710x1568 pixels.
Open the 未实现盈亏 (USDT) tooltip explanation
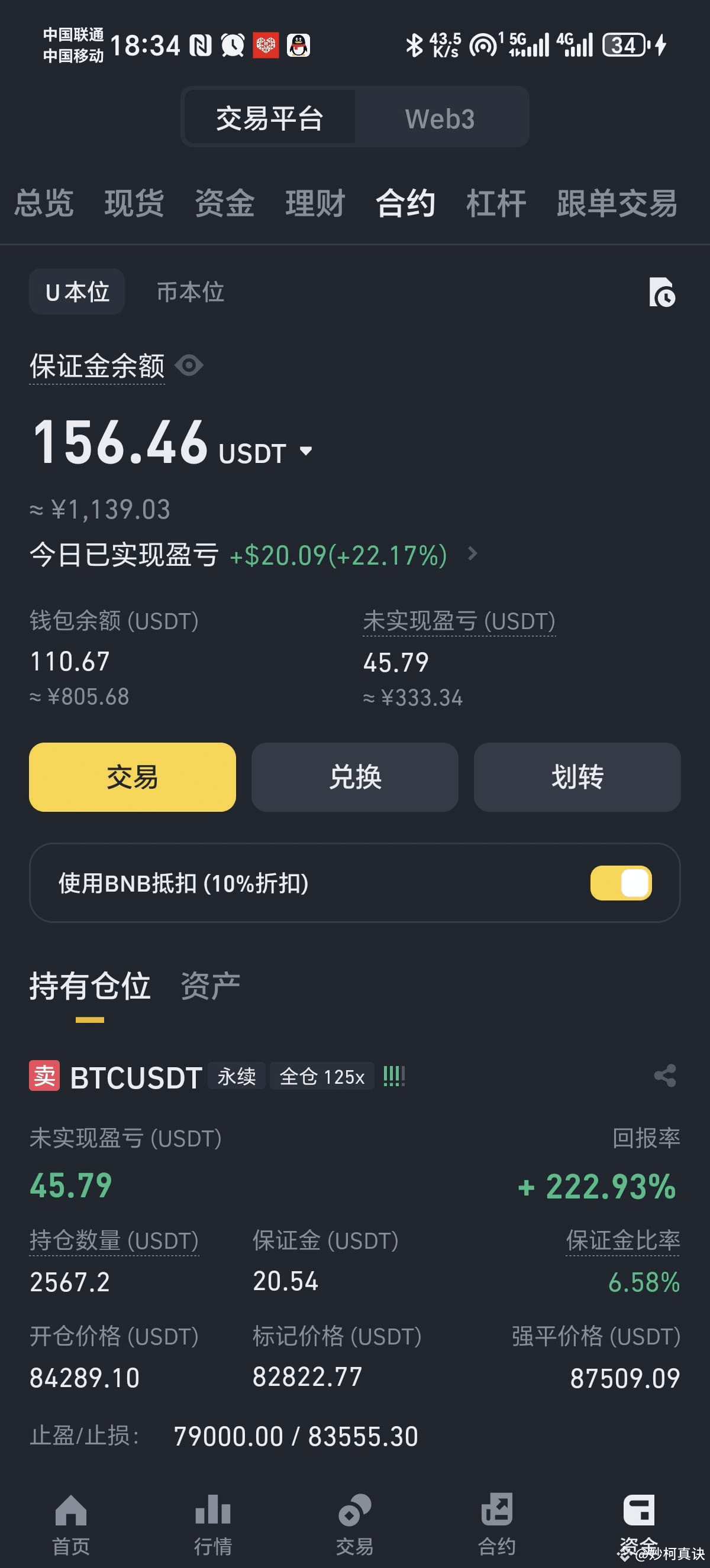459,621
